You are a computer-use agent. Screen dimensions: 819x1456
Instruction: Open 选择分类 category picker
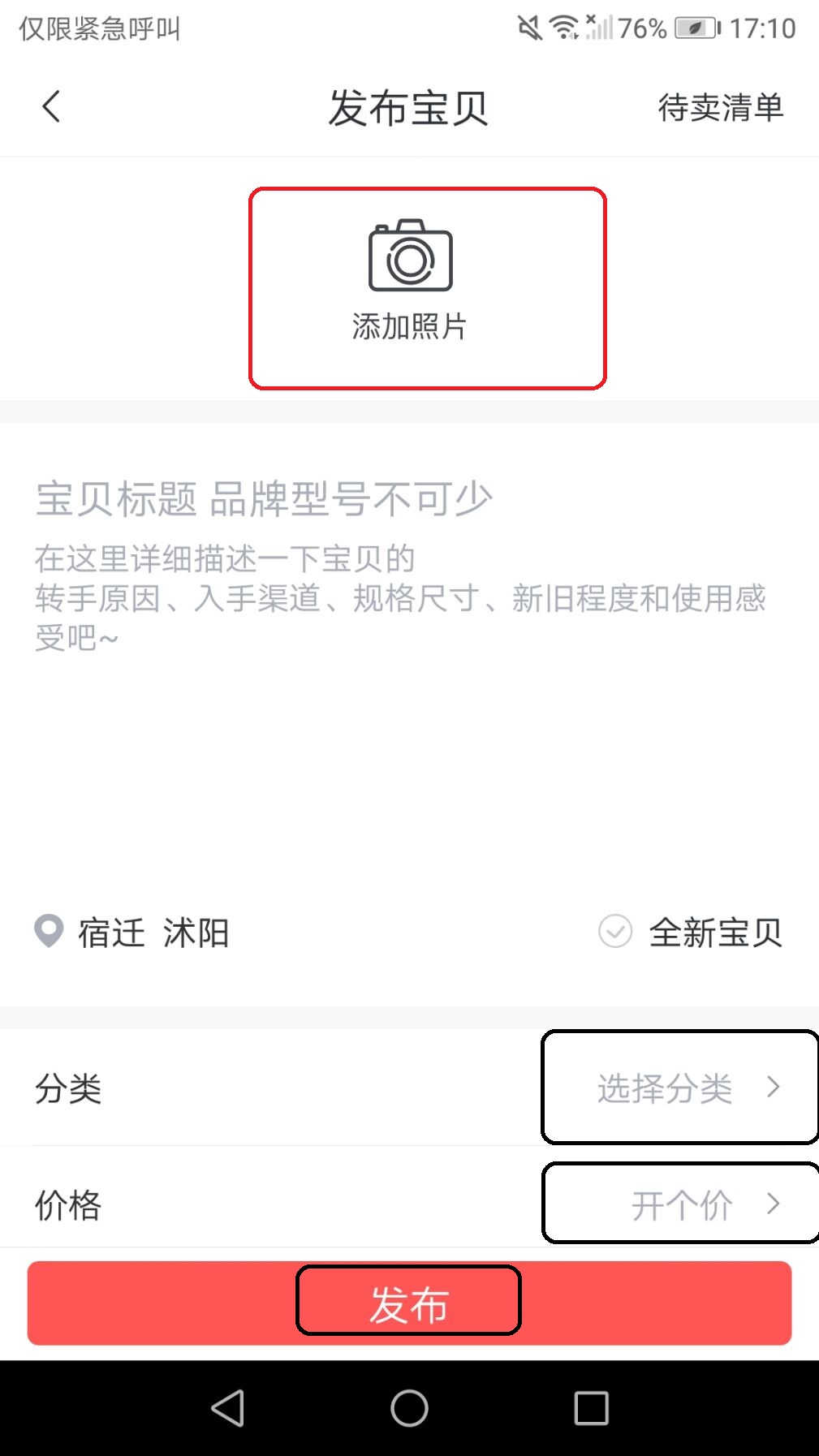point(680,1088)
